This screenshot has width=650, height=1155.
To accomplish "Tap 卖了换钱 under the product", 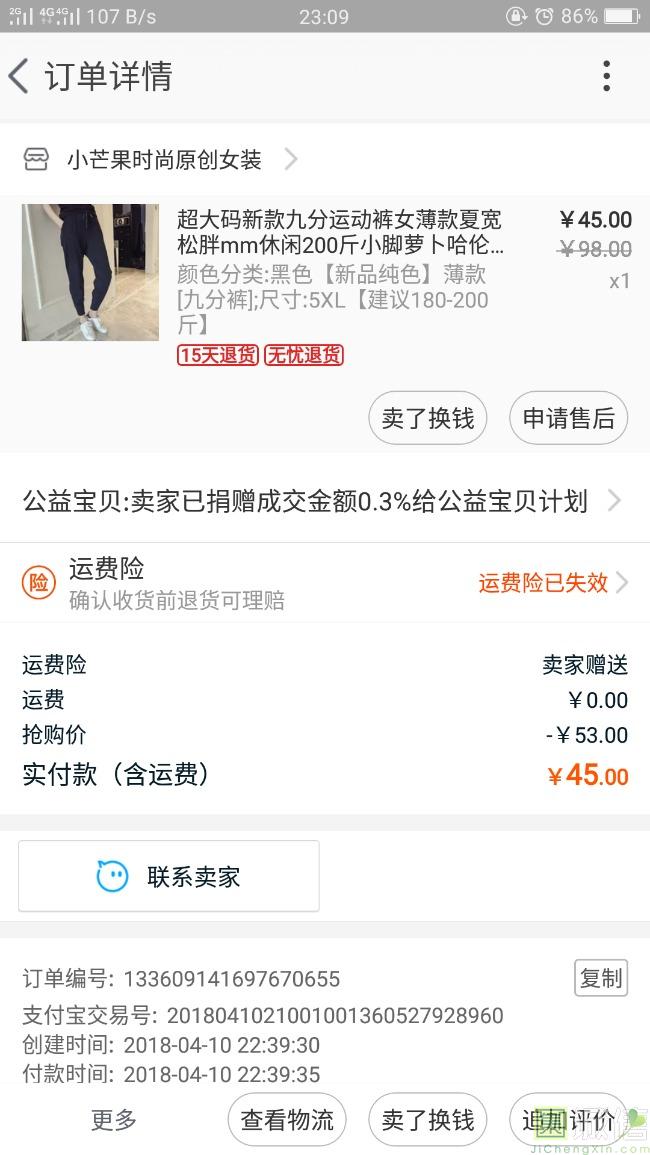I will [x=428, y=418].
